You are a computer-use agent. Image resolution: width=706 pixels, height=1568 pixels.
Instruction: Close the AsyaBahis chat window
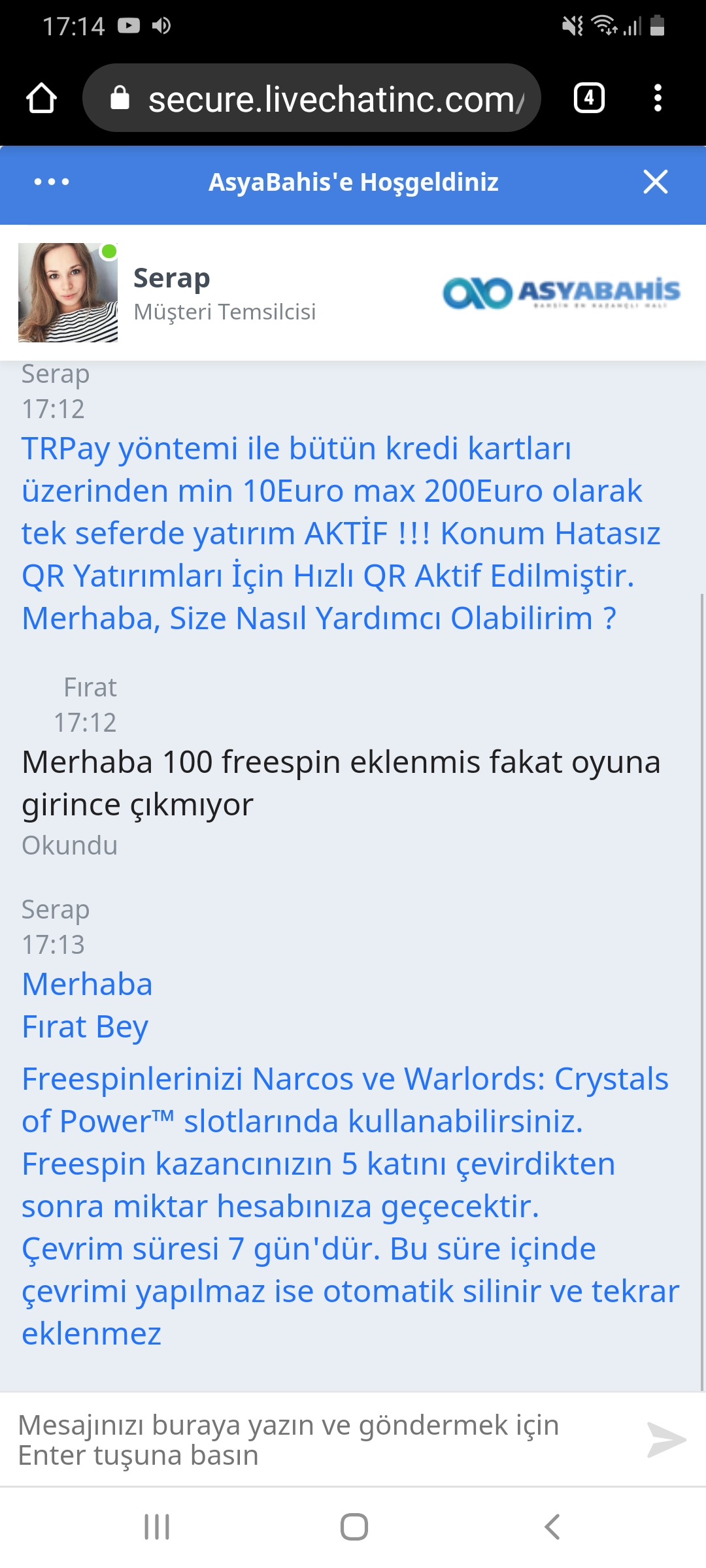pos(656,182)
